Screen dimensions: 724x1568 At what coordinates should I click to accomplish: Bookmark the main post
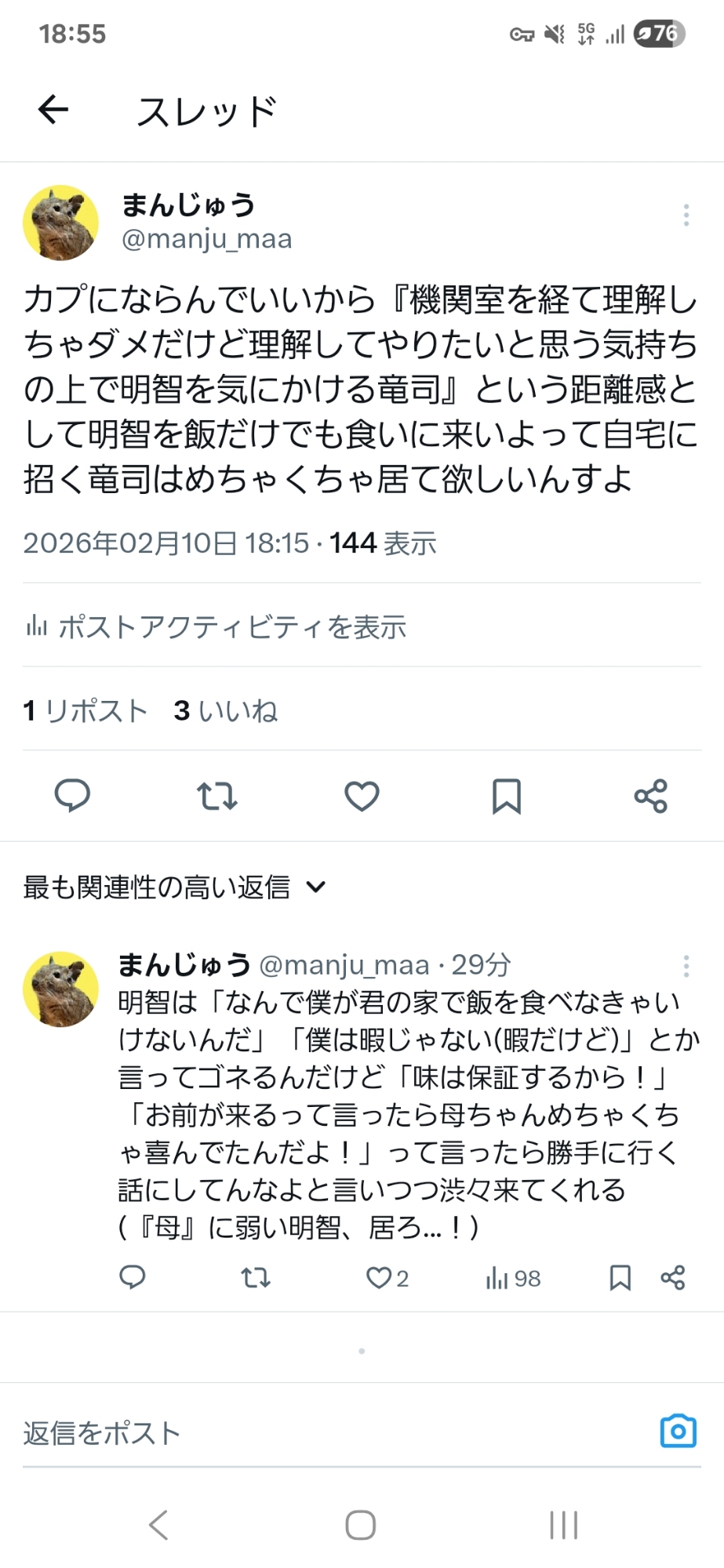[506, 796]
